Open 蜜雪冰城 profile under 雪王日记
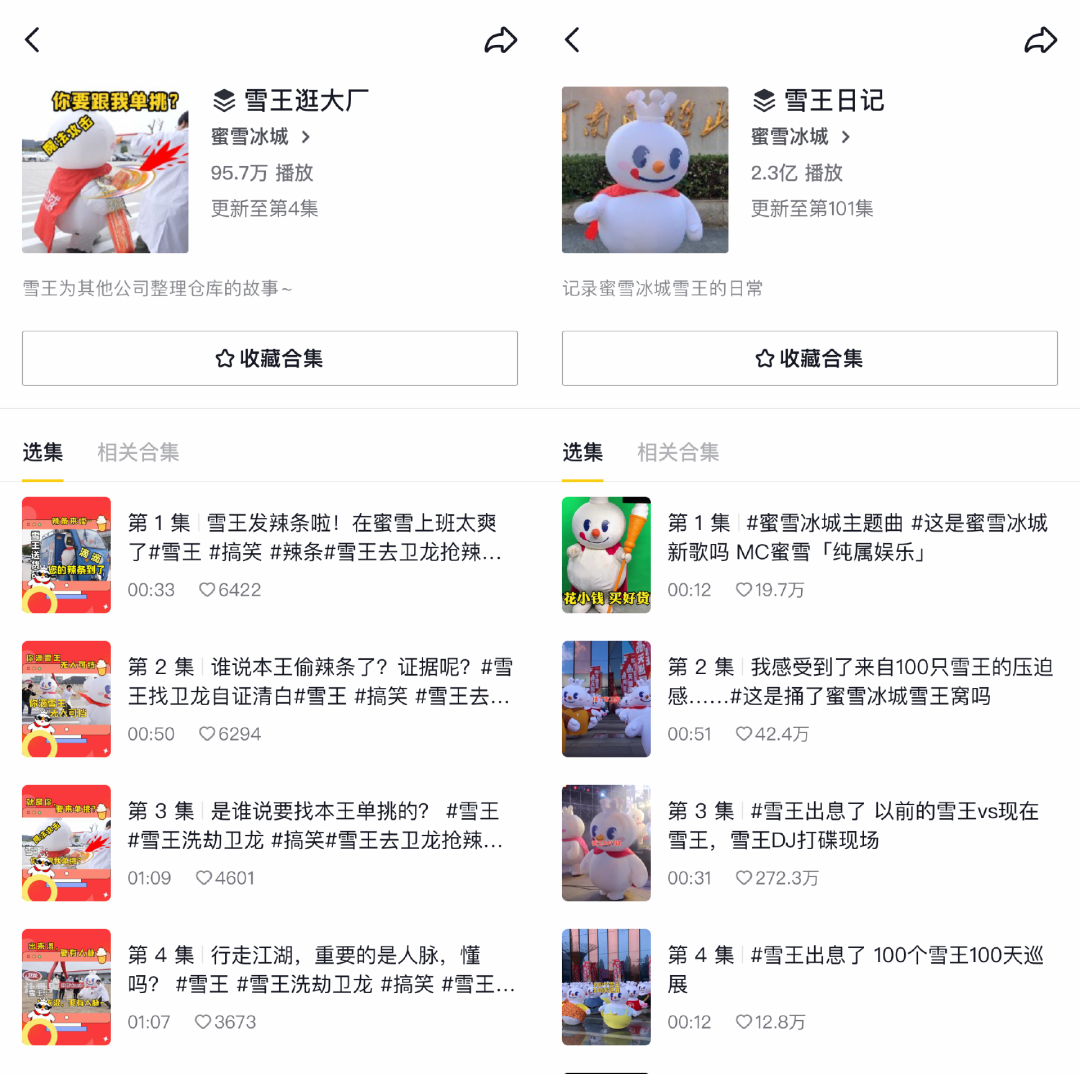 click(x=800, y=137)
